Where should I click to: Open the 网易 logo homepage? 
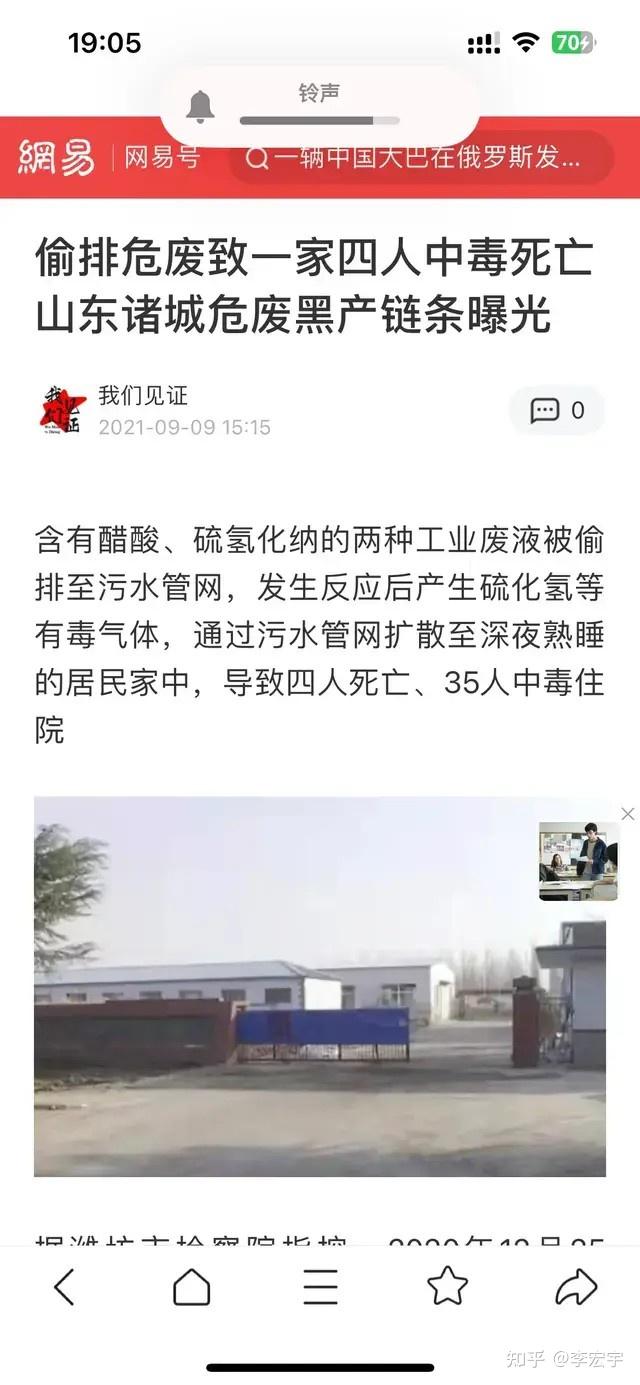coord(57,157)
